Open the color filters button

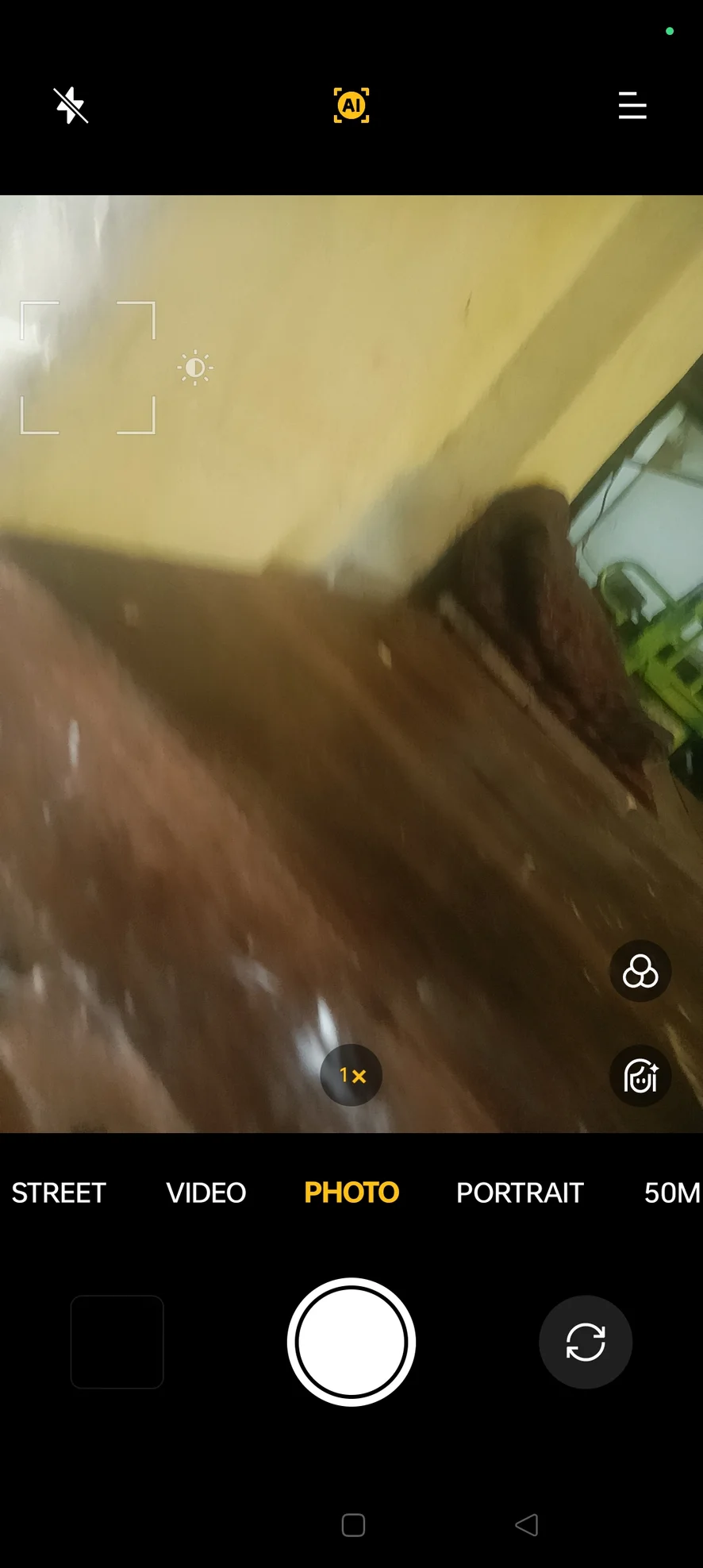pos(640,971)
